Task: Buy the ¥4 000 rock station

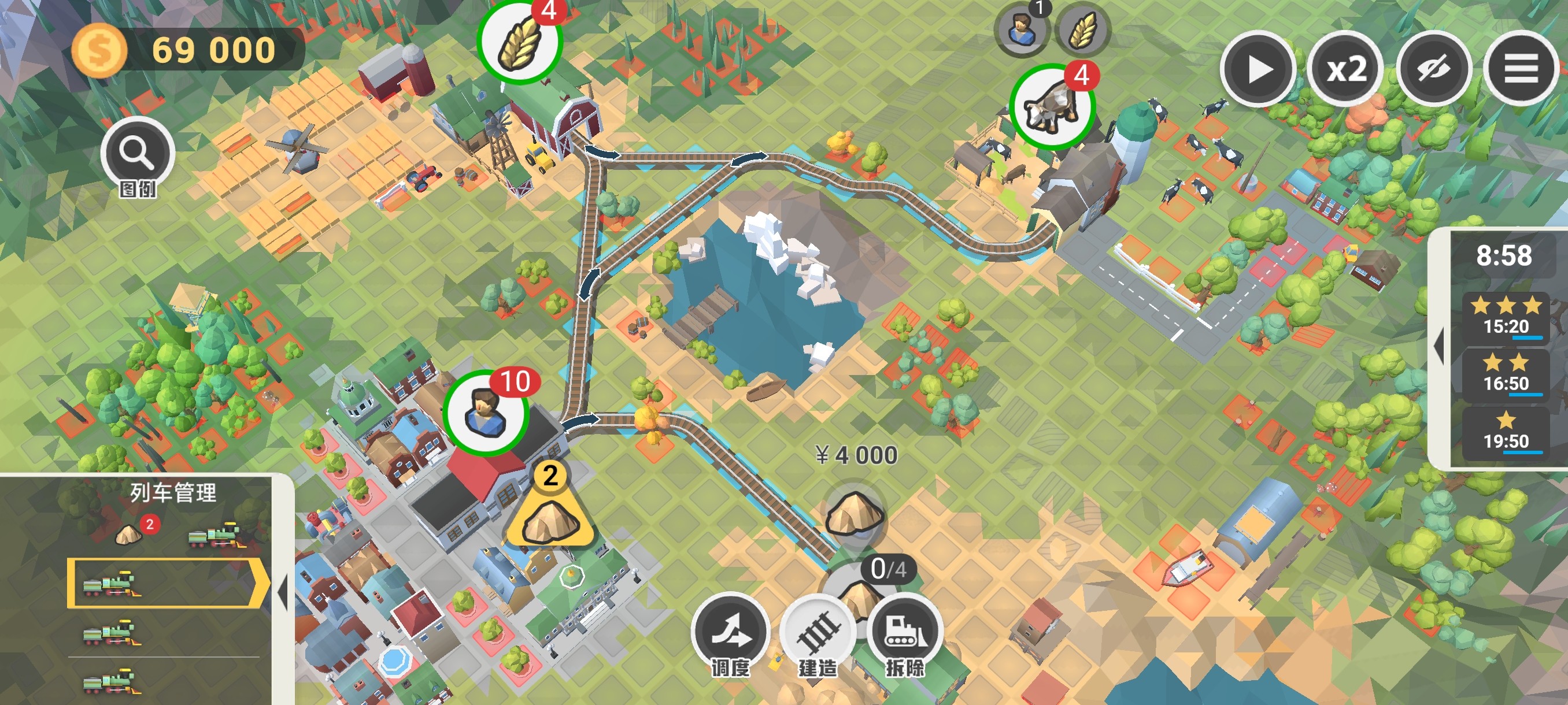Action: point(854,512)
